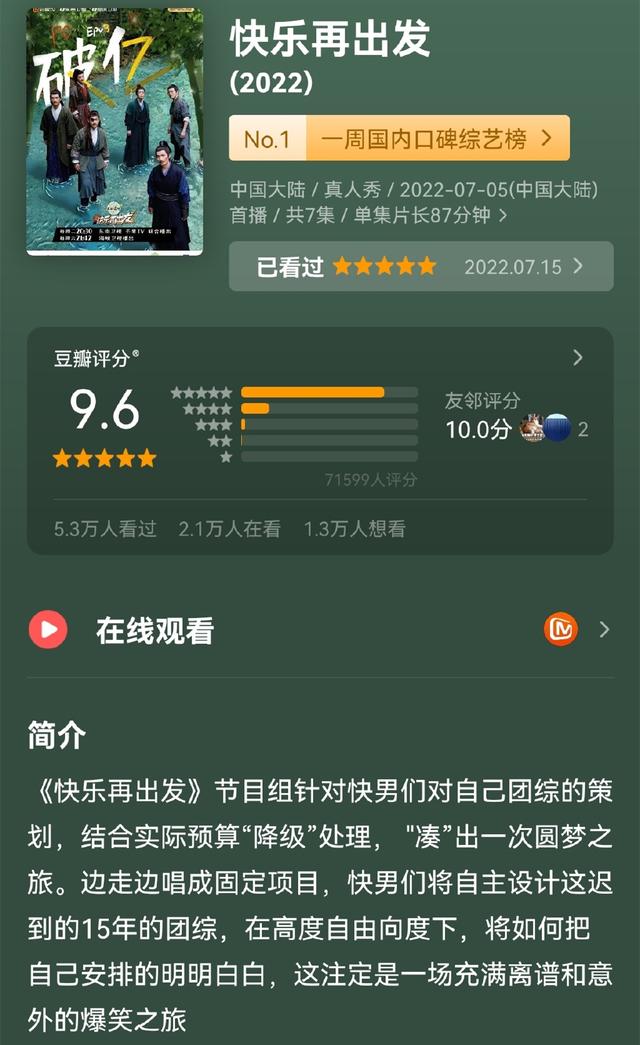Image resolution: width=640 pixels, height=1045 pixels.
Task: Edit my 已看过 five-star rating
Action: [x=421, y=267]
